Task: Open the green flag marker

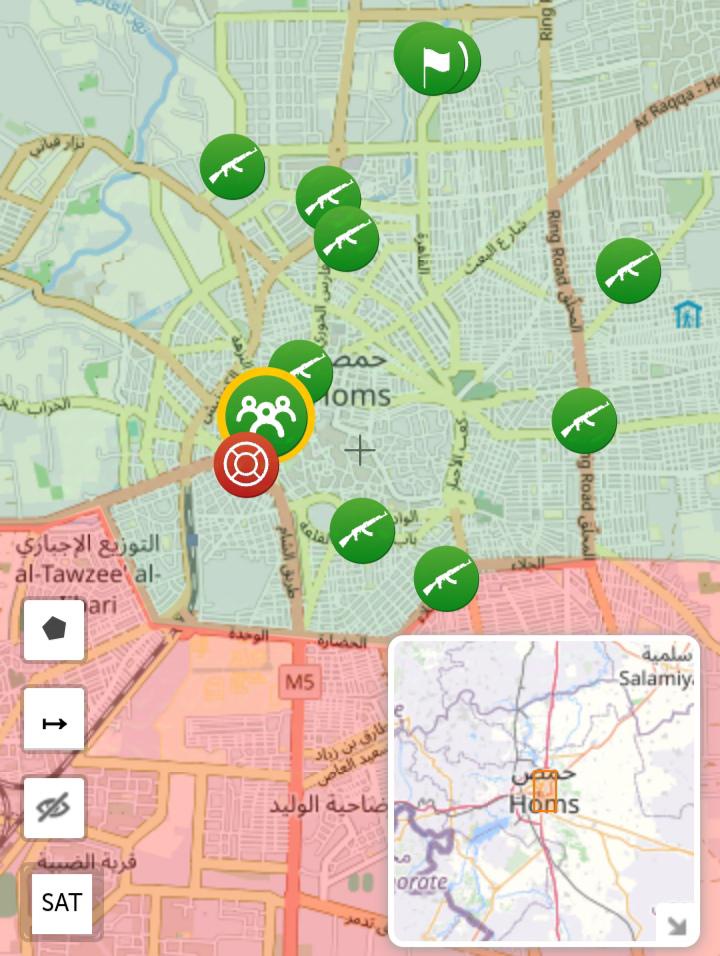Action: coord(430,59)
